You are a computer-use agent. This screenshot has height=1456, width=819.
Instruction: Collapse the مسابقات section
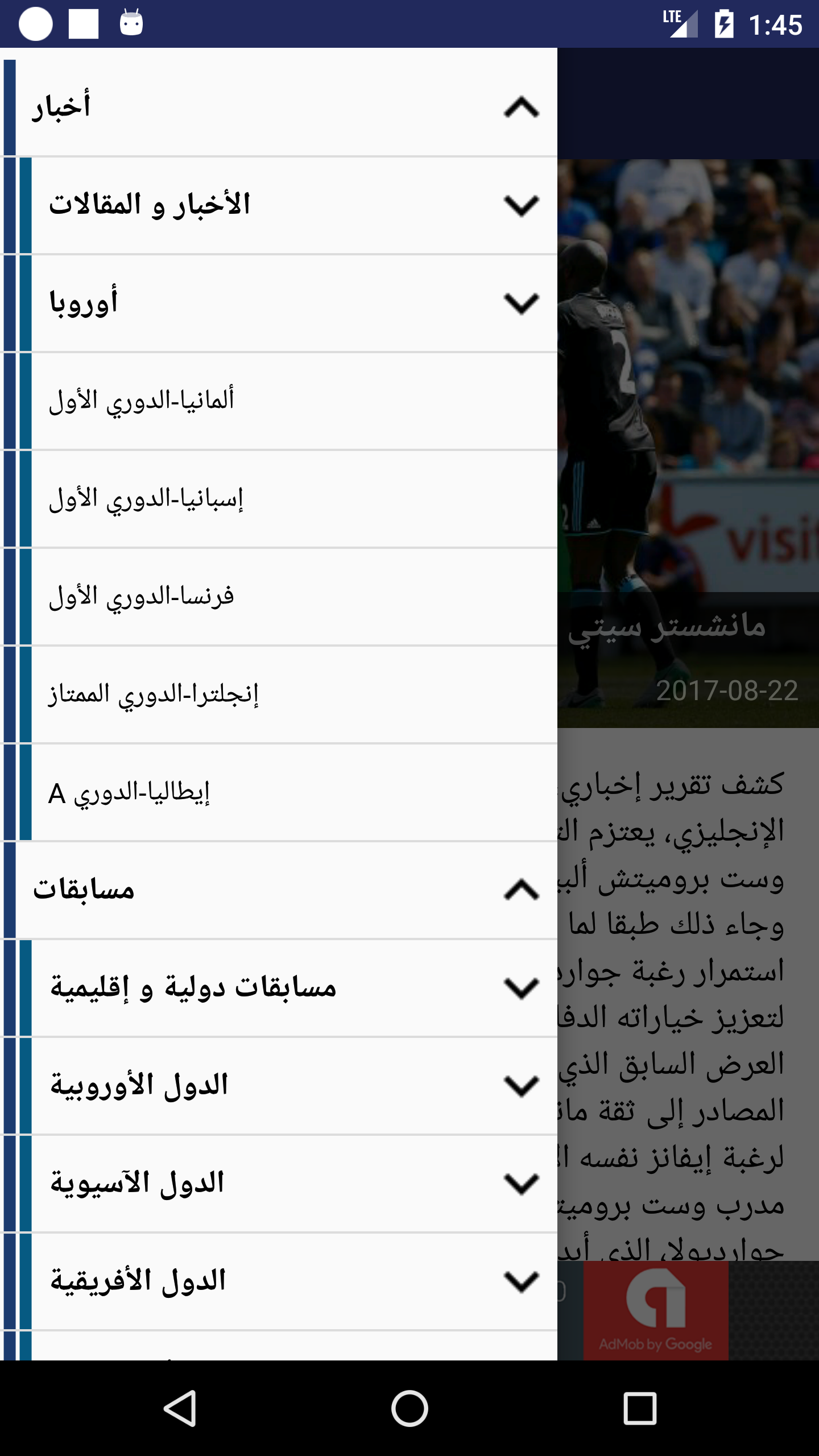pyautogui.click(x=521, y=890)
